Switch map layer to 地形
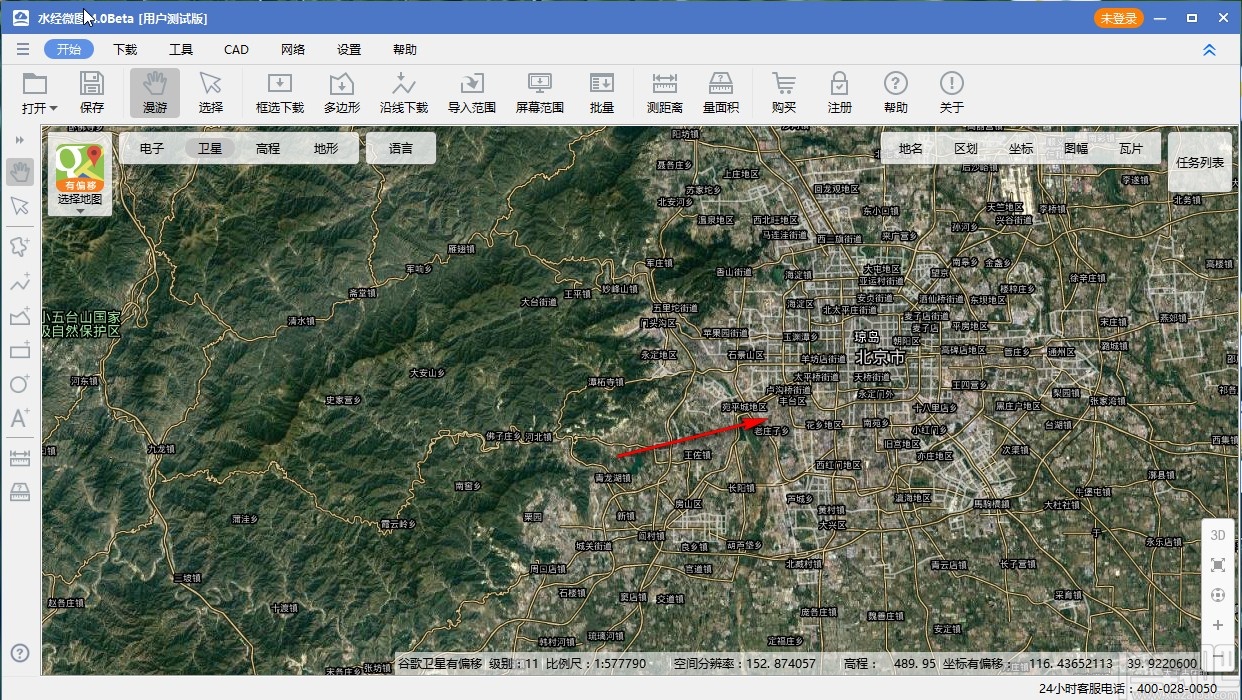 (x=326, y=148)
